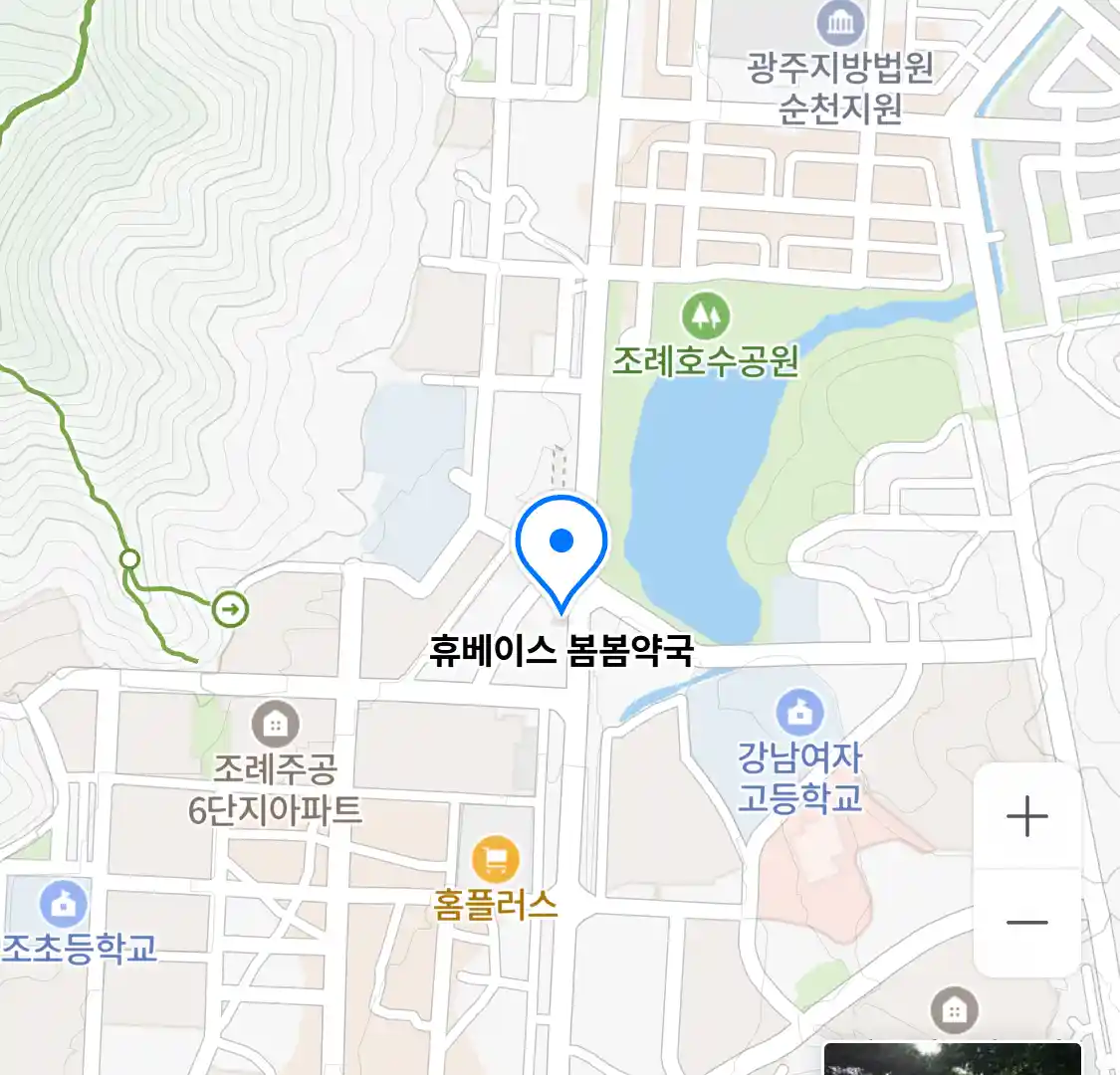The height and width of the screenshot is (1075, 1120).
Task: Open the 홈플러스 shopping marker
Action: pyautogui.click(x=495, y=858)
